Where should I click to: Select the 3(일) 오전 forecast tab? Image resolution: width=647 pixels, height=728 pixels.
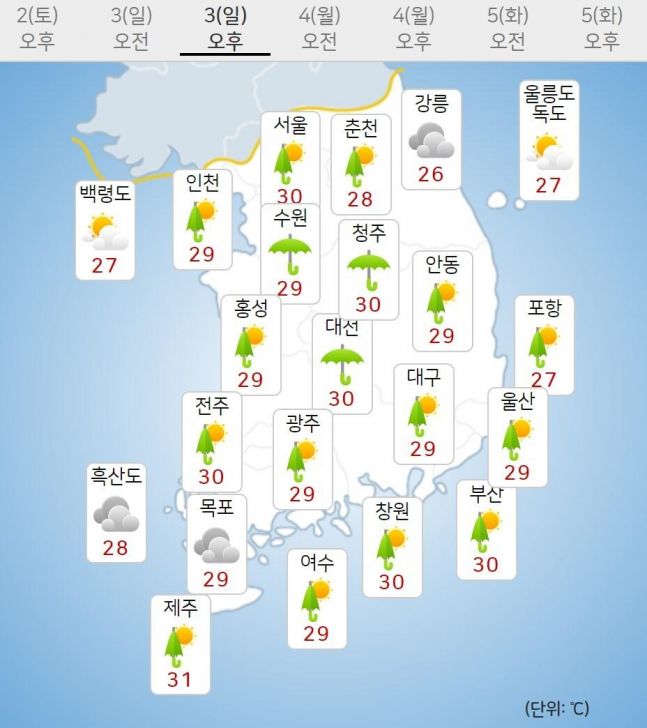pyautogui.click(x=131, y=28)
